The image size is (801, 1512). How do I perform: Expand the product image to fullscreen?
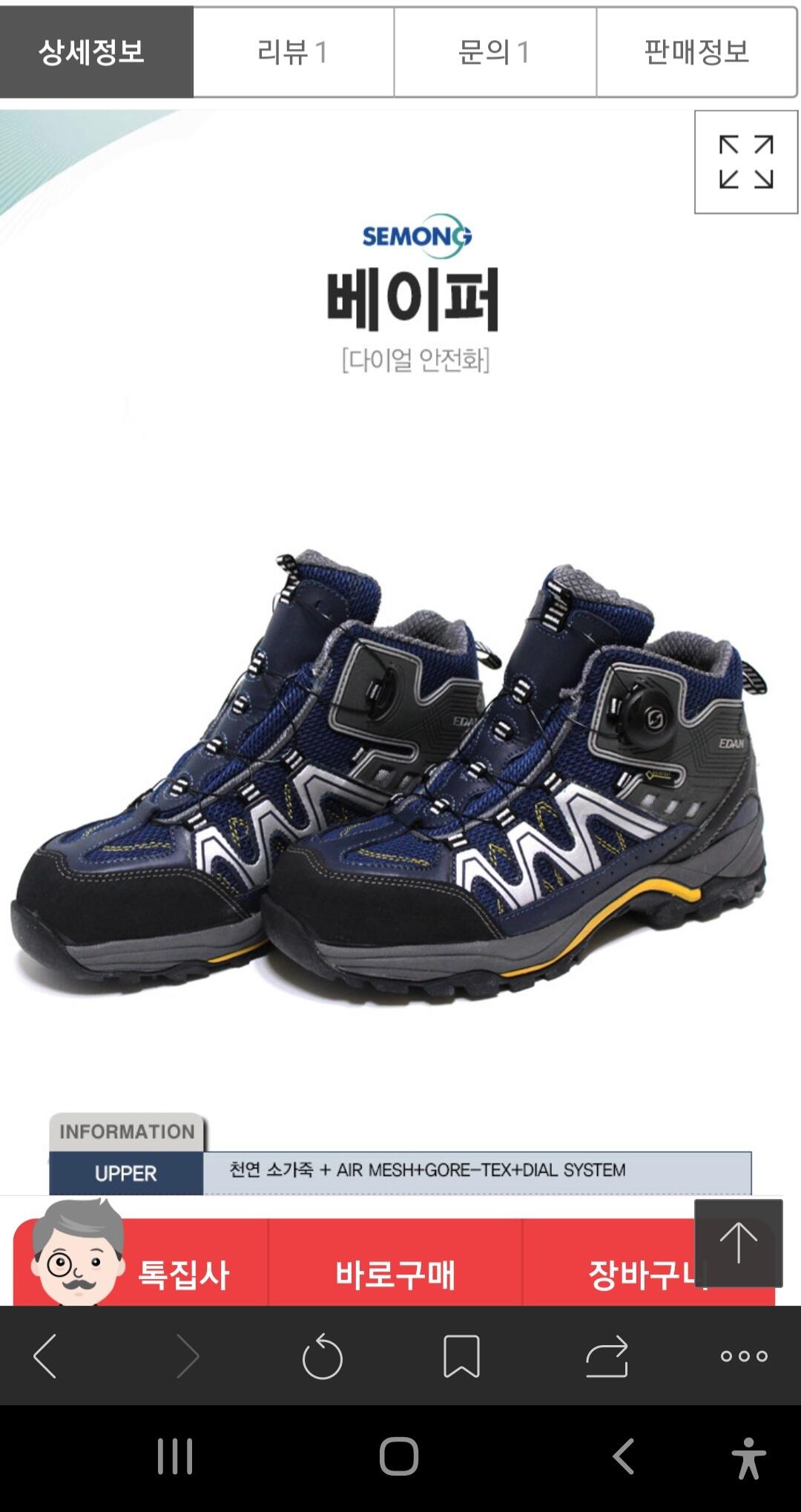(x=746, y=162)
